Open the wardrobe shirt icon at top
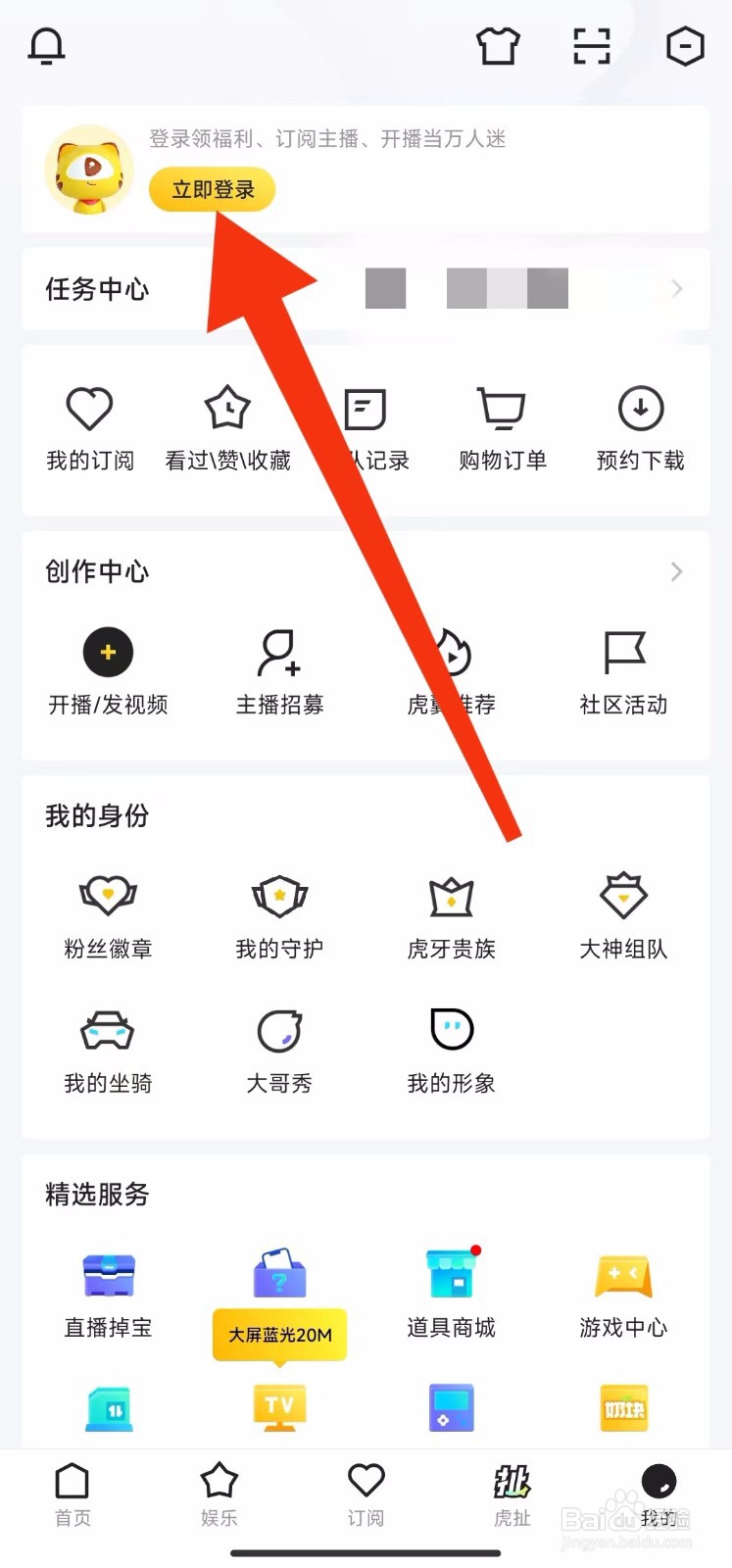732x1568 pixels. [498, 45]
